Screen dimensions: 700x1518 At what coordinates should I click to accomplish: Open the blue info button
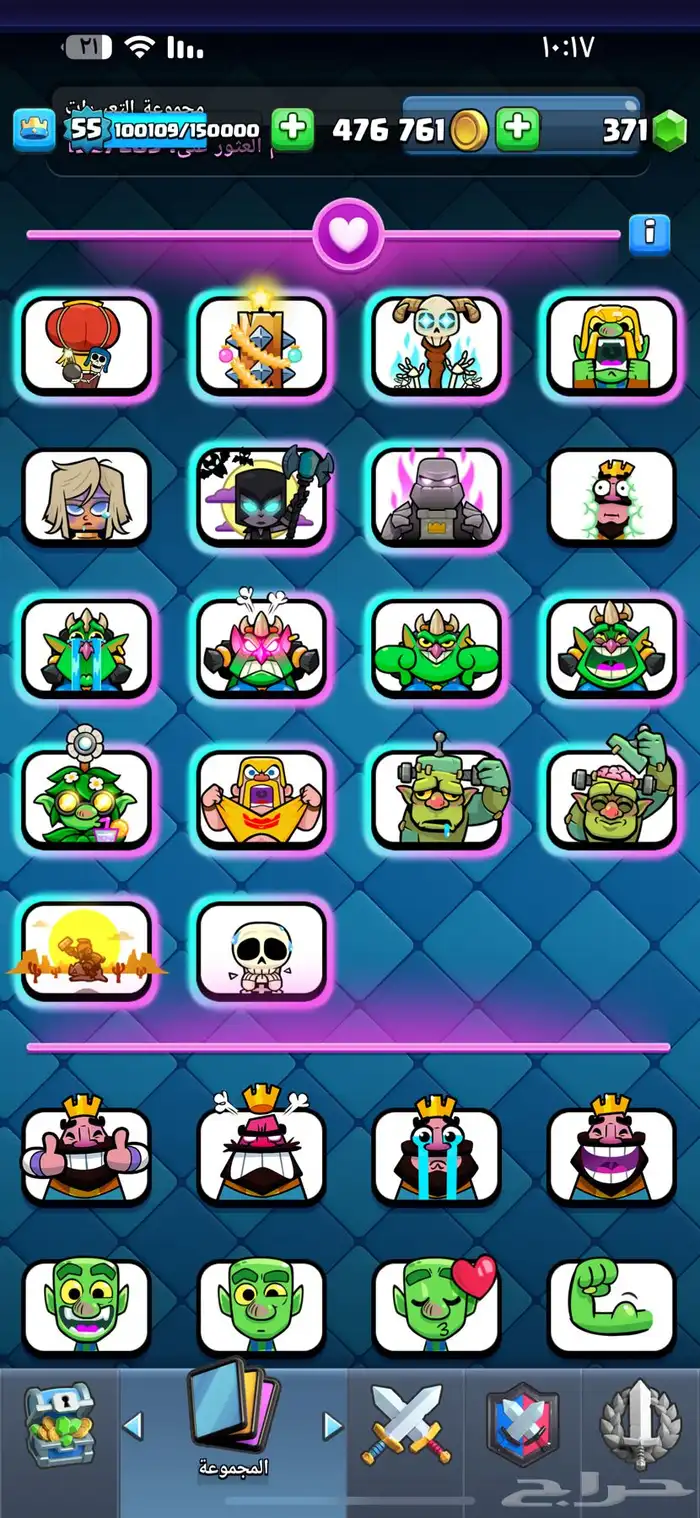649,234
